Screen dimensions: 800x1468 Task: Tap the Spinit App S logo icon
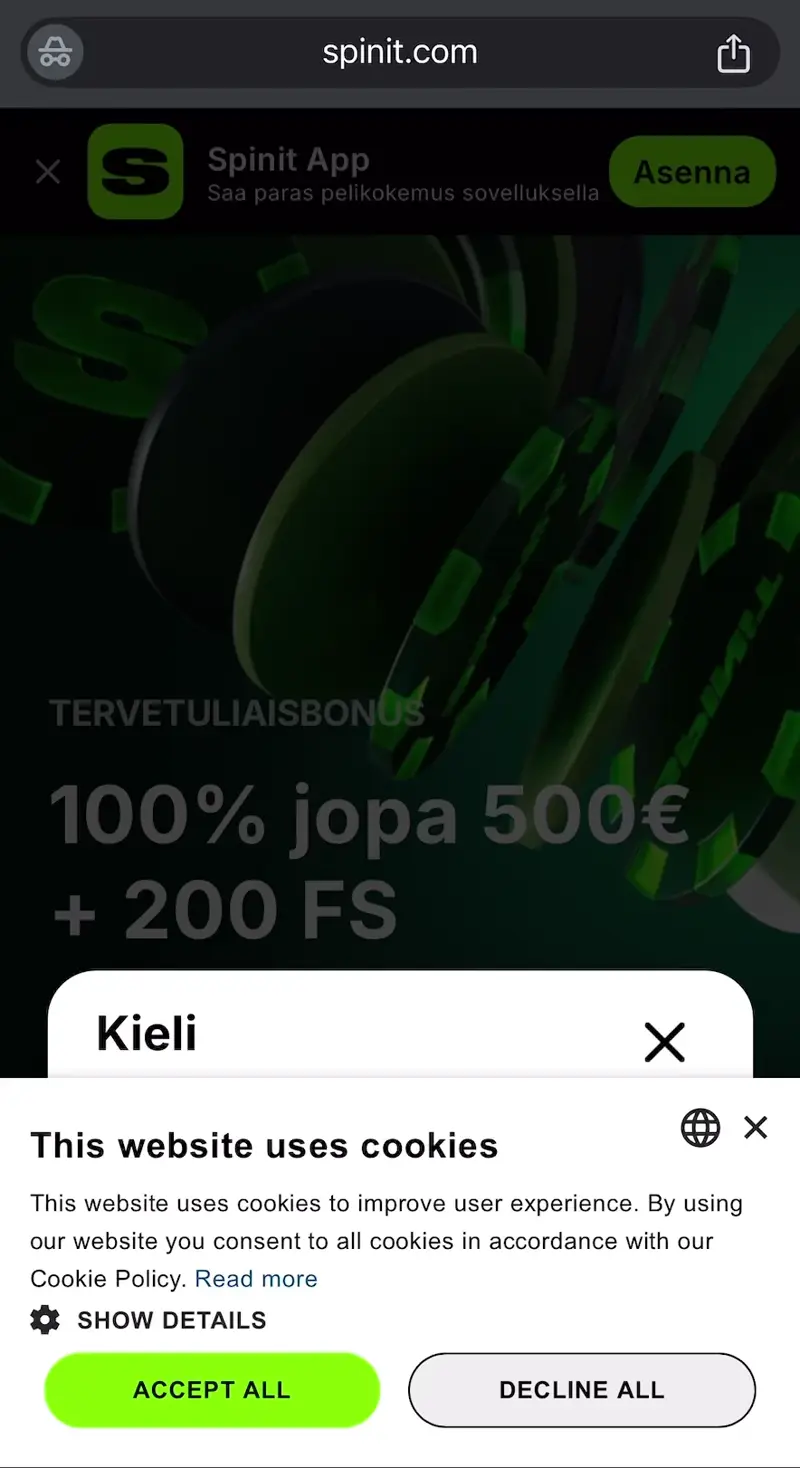click(135, 171)
